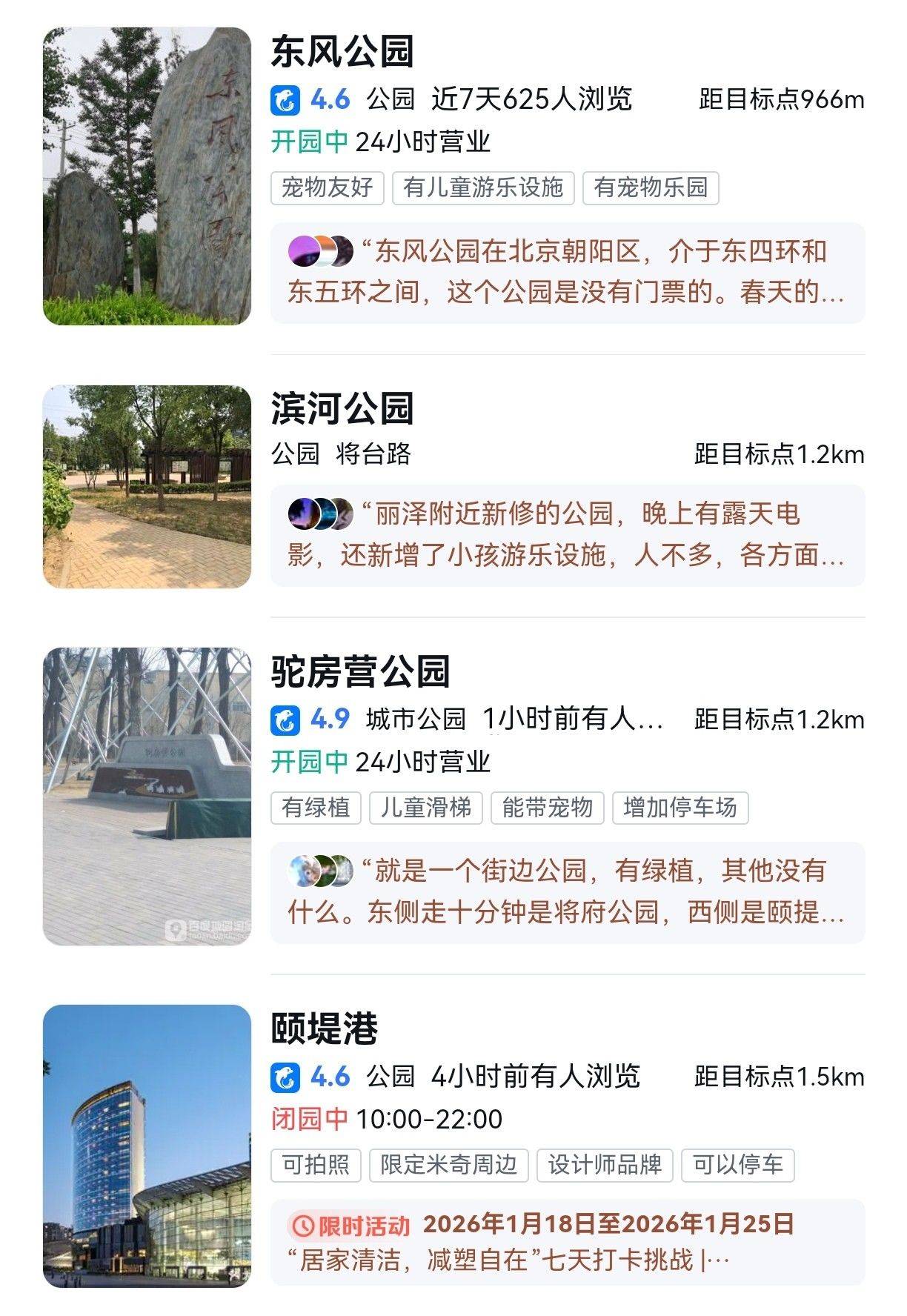Read the 就是一个街边公园 review
907x1316 pixels.
pos(567,892)
